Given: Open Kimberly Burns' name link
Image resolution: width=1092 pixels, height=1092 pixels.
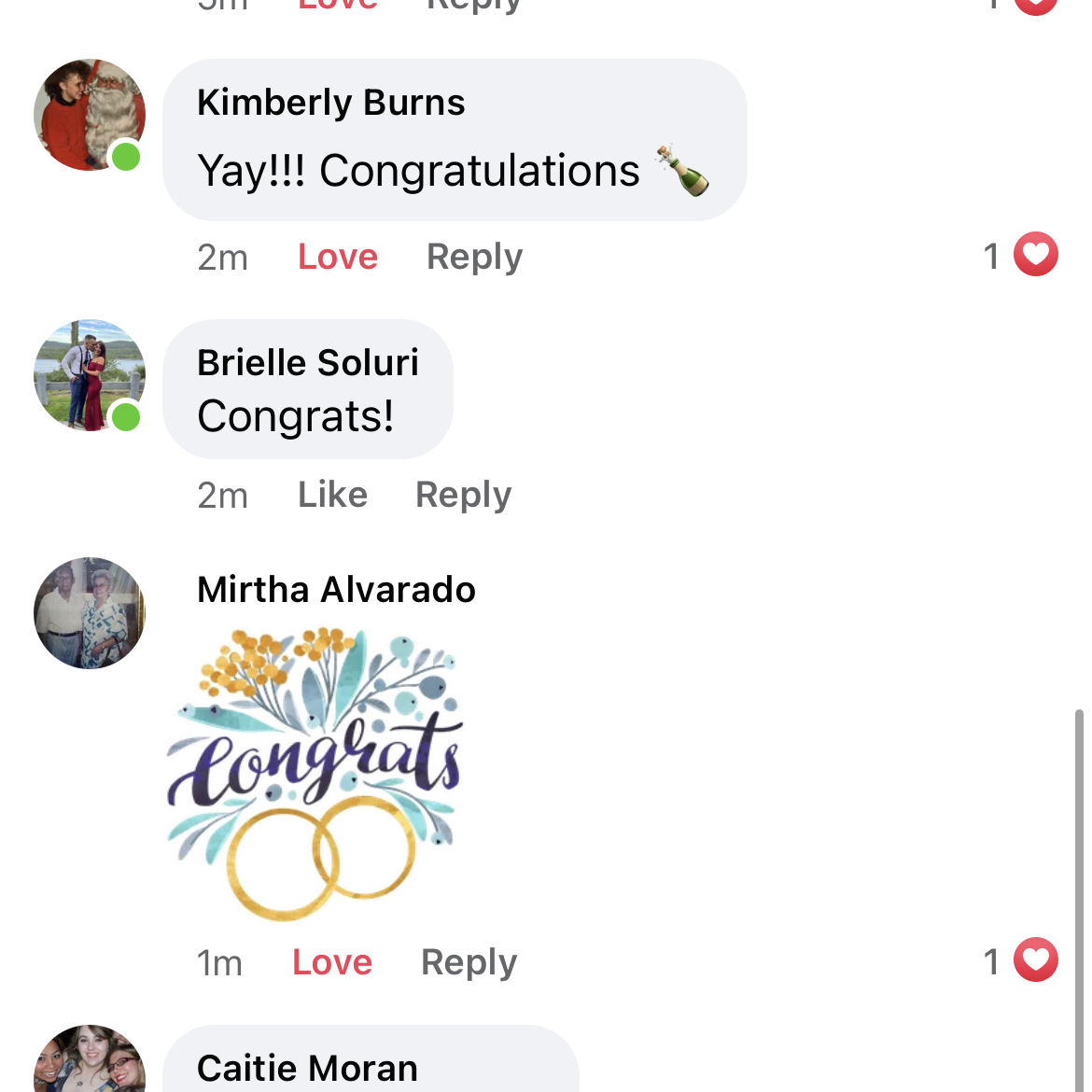Looking at the screenshot, I should (x=330, y=103).
